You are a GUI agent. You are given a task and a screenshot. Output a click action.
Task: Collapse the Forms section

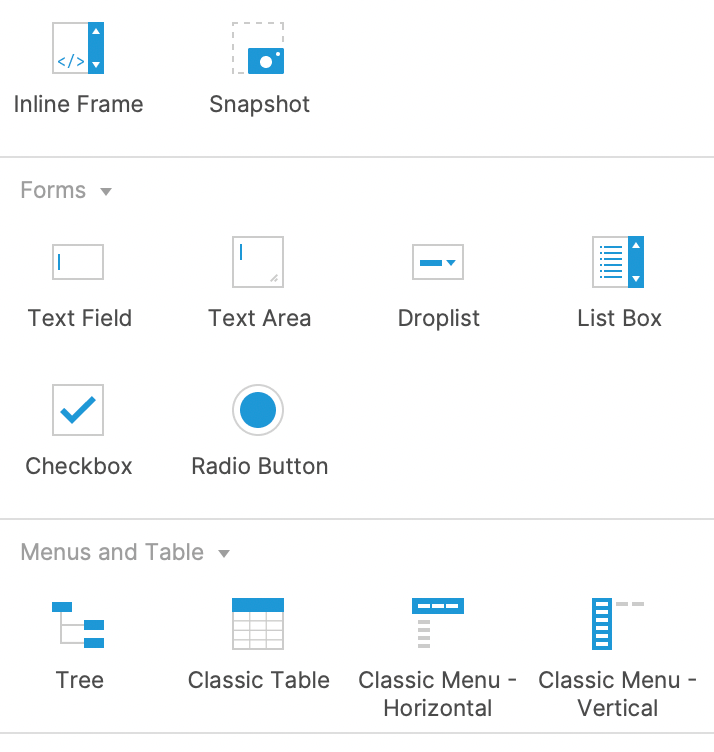106,191
